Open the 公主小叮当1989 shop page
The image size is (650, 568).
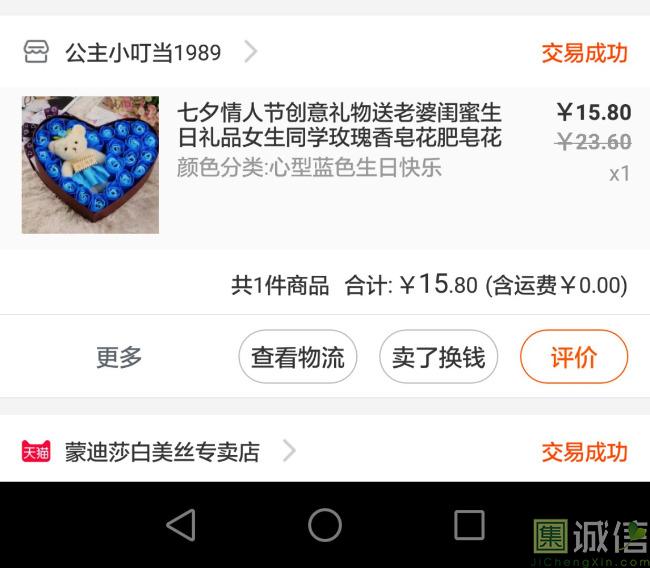pyautogui.click(x=143, y=52)
